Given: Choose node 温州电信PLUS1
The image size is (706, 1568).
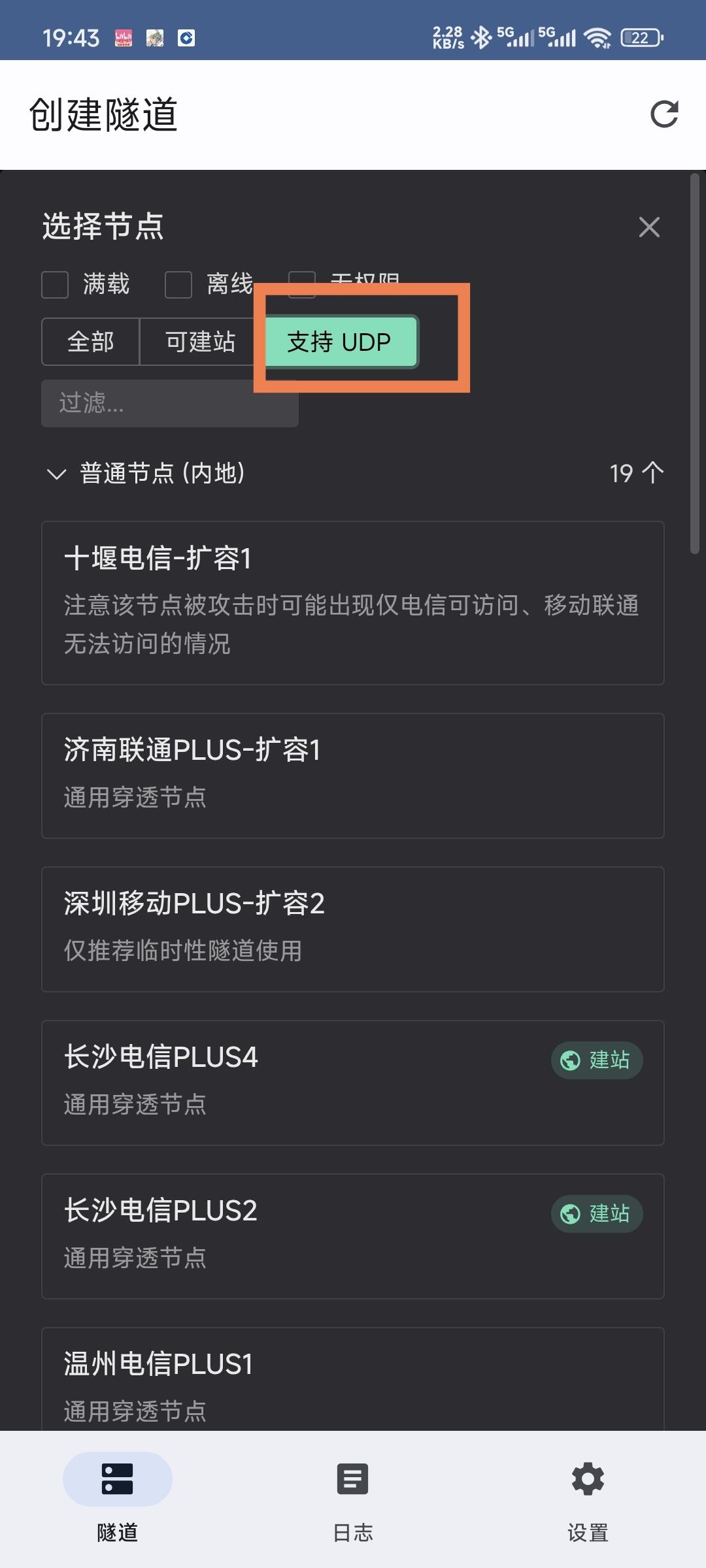Looking at the screenshot, I should (x=353, y=1379).
